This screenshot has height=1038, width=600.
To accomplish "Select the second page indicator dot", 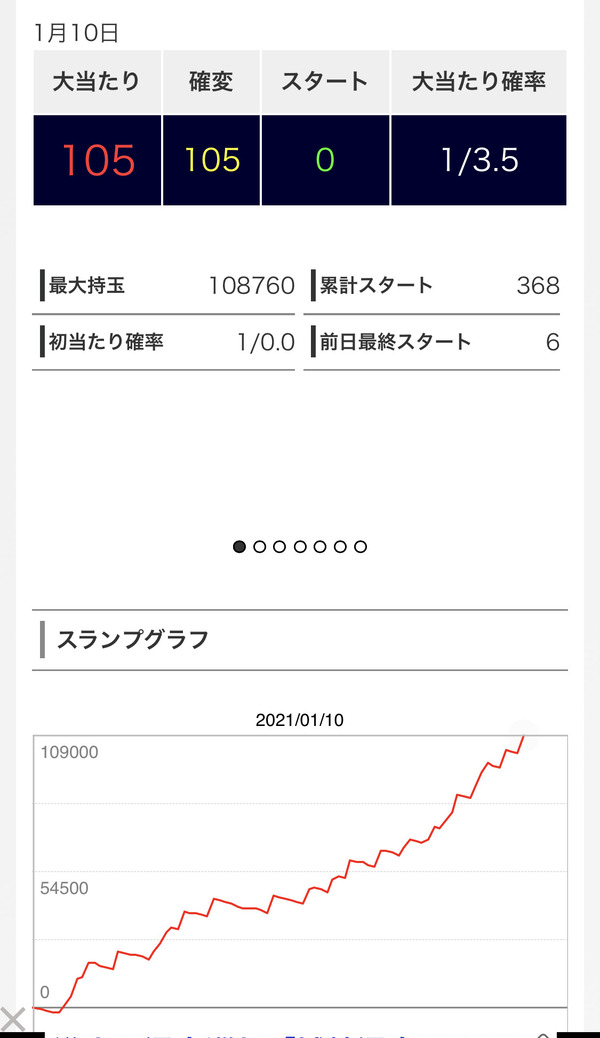I will (x=260, y=547).
